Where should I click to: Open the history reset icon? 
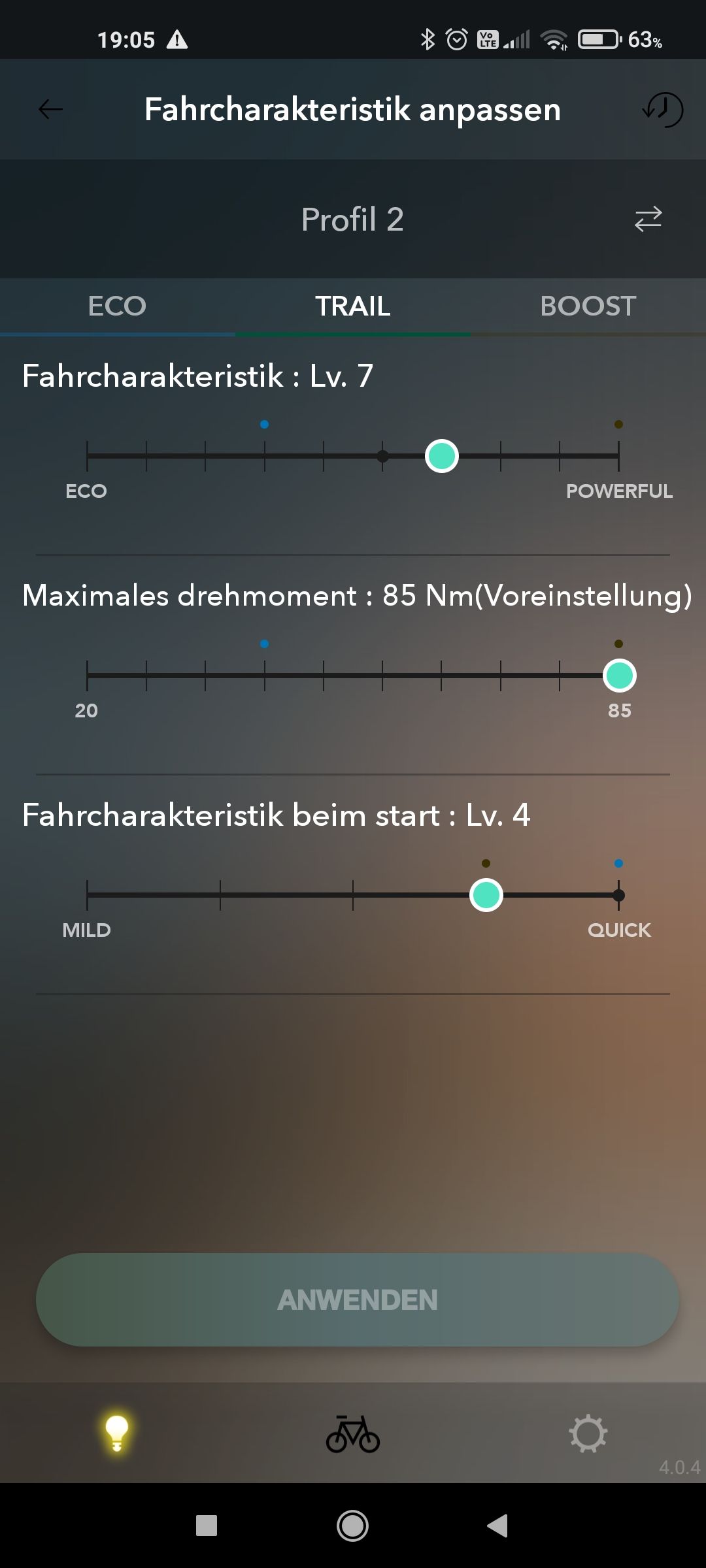click(662, 109)
